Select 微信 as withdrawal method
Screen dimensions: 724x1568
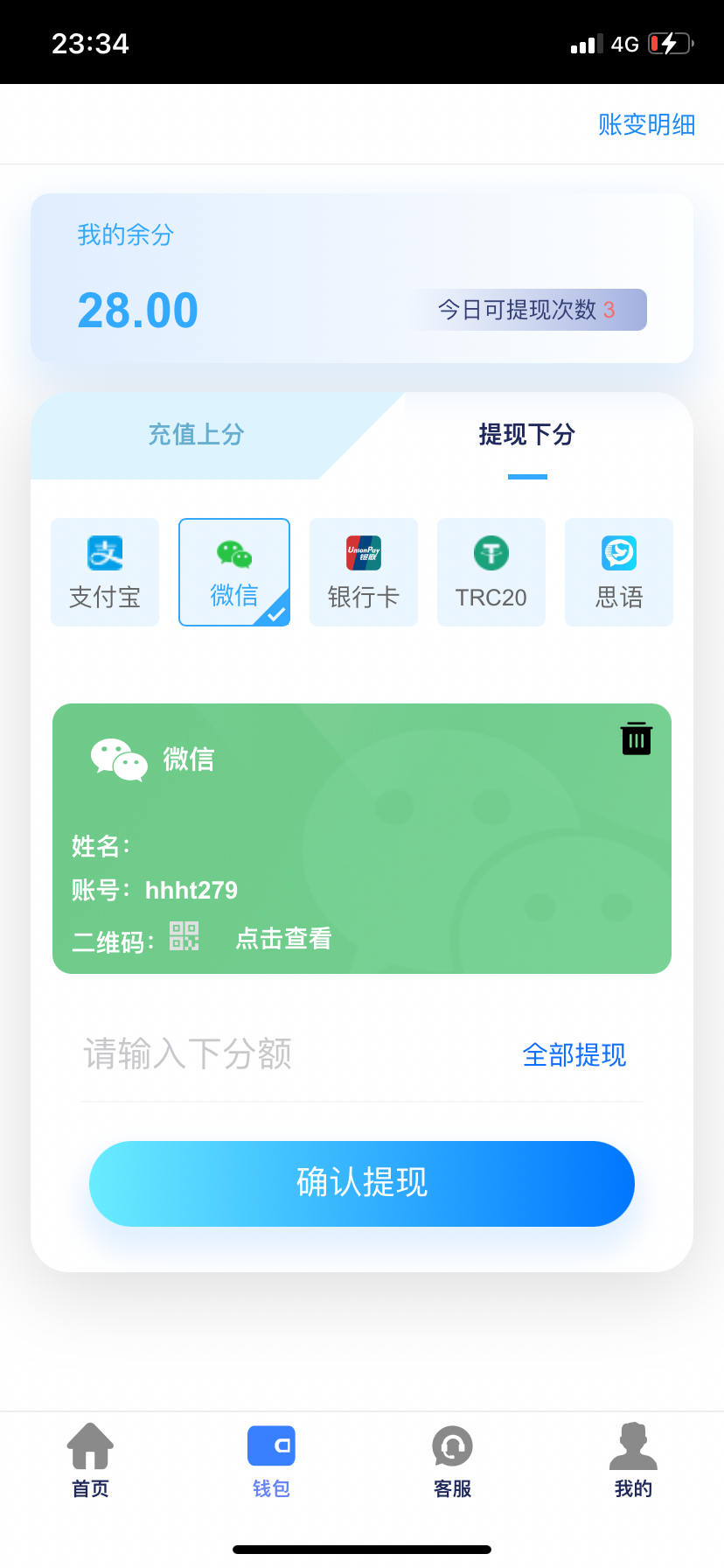[x=234, y=572]
